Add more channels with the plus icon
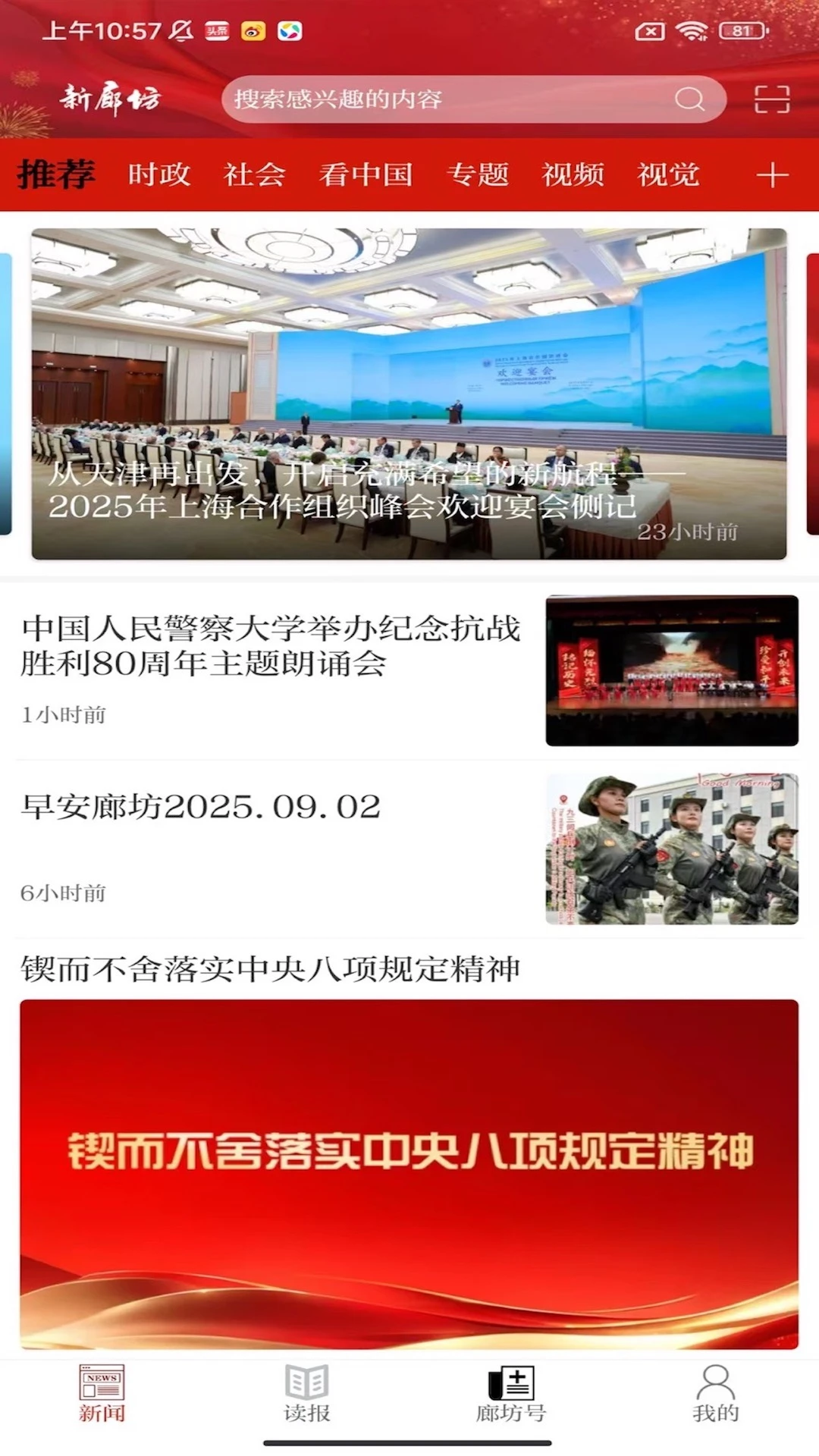 [772, 175]
